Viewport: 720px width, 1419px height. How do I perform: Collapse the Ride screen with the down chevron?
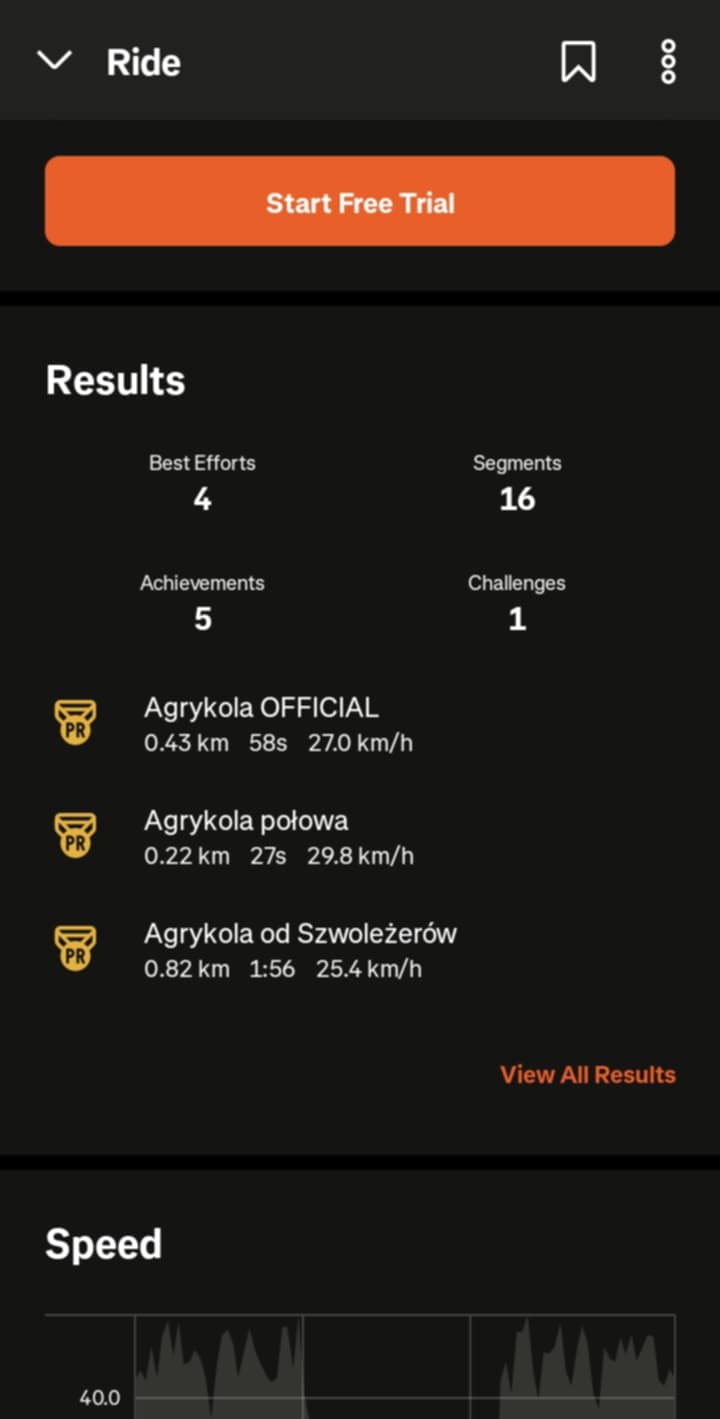(x=54, y=62)
